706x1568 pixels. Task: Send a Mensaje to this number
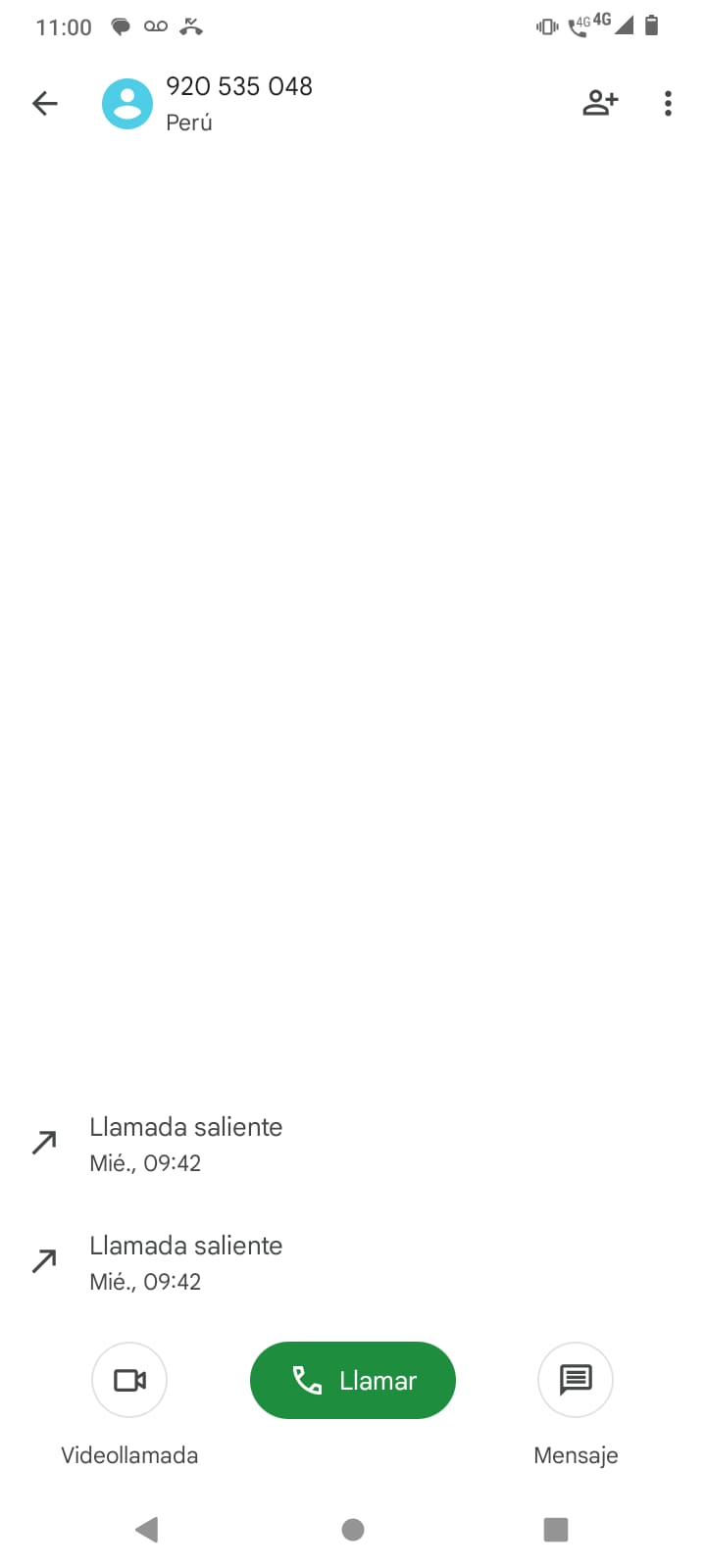(576, 1380)
